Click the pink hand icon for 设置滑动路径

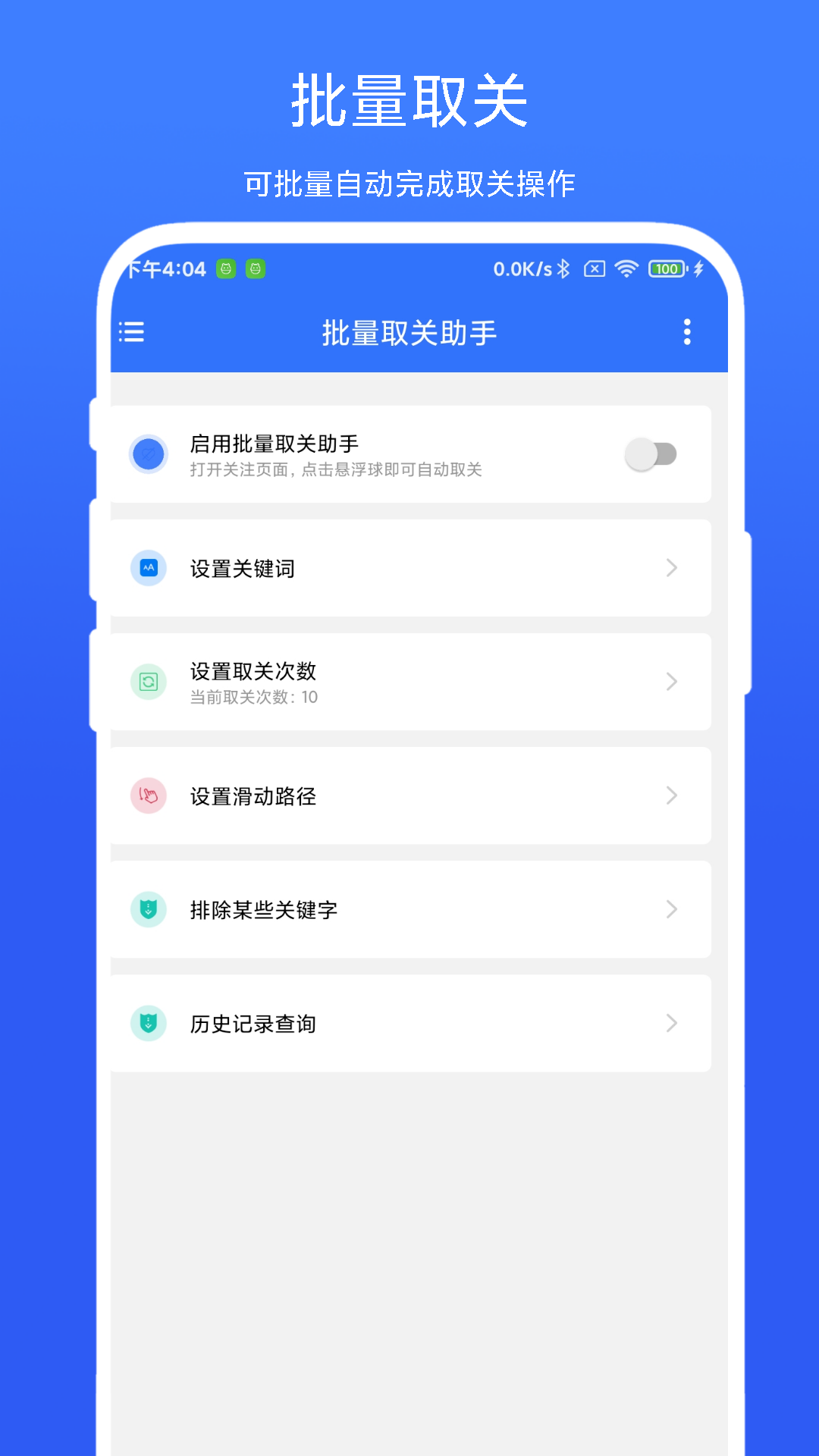click(x=149, y=795)
